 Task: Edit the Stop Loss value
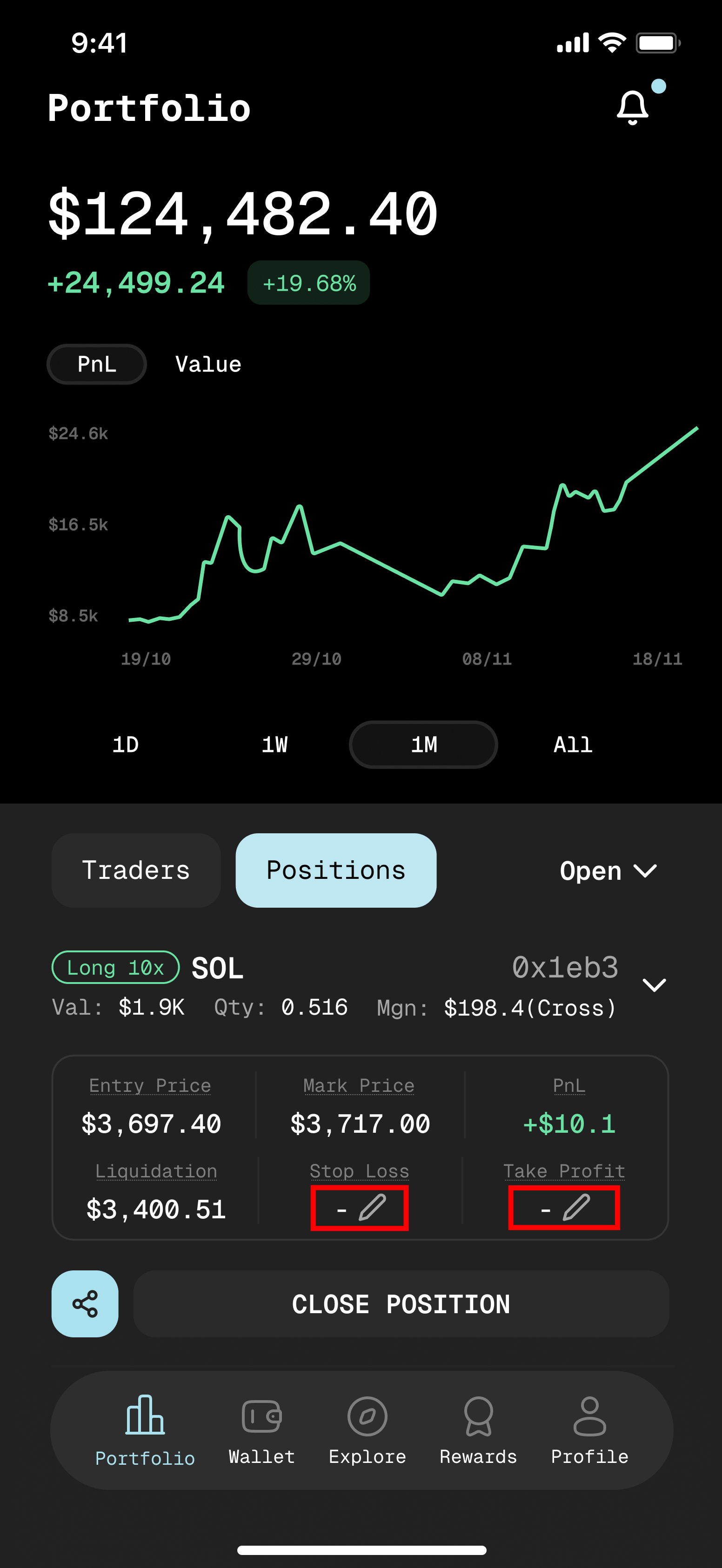pos(360,1208)
